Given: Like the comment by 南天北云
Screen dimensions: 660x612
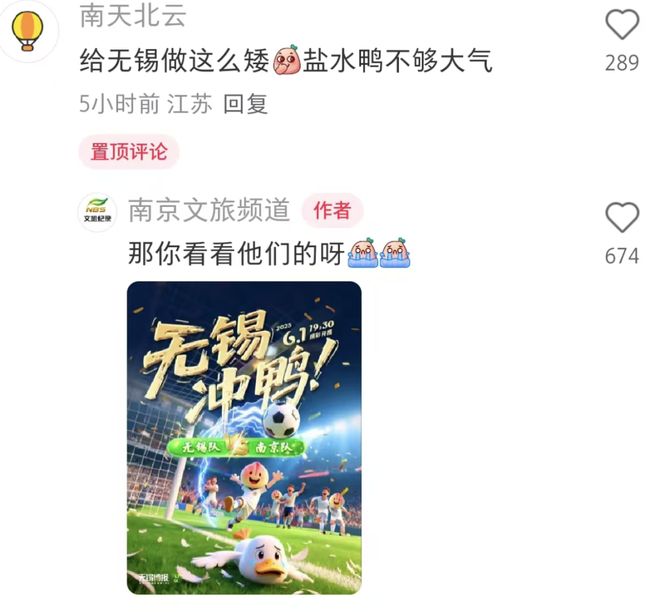Looking at the screenshot, I should [x=622, y=24].
